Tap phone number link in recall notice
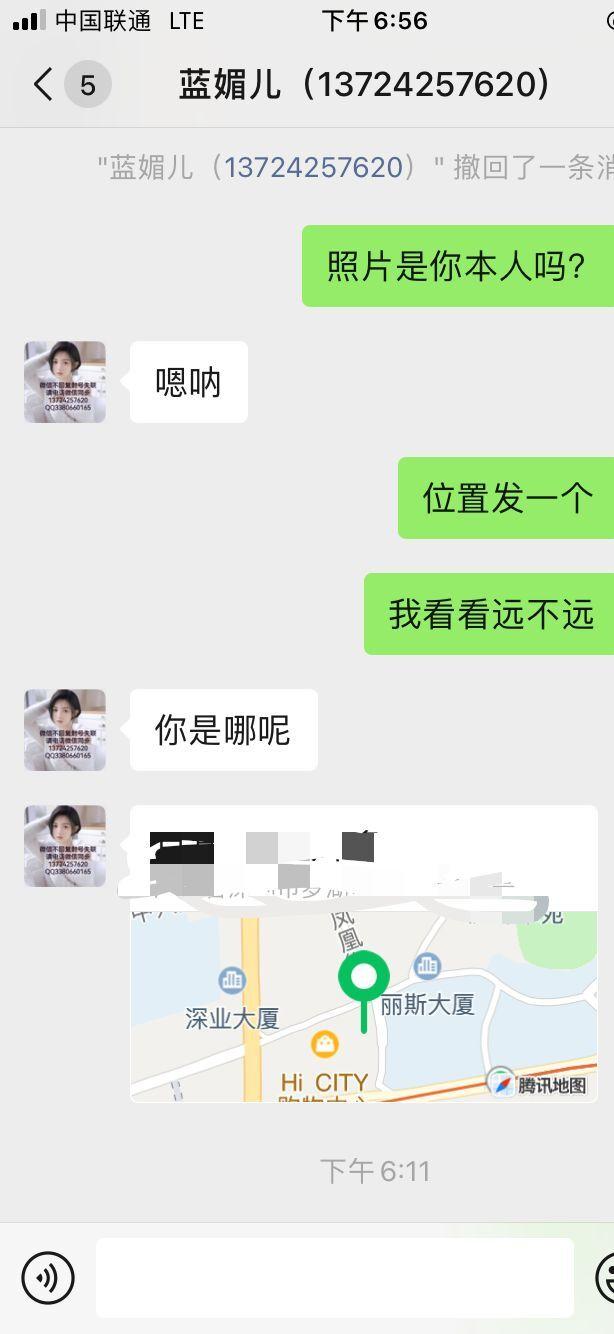Image resolution: width=614 pixels, height=1334 pixels. coord(313,167)
